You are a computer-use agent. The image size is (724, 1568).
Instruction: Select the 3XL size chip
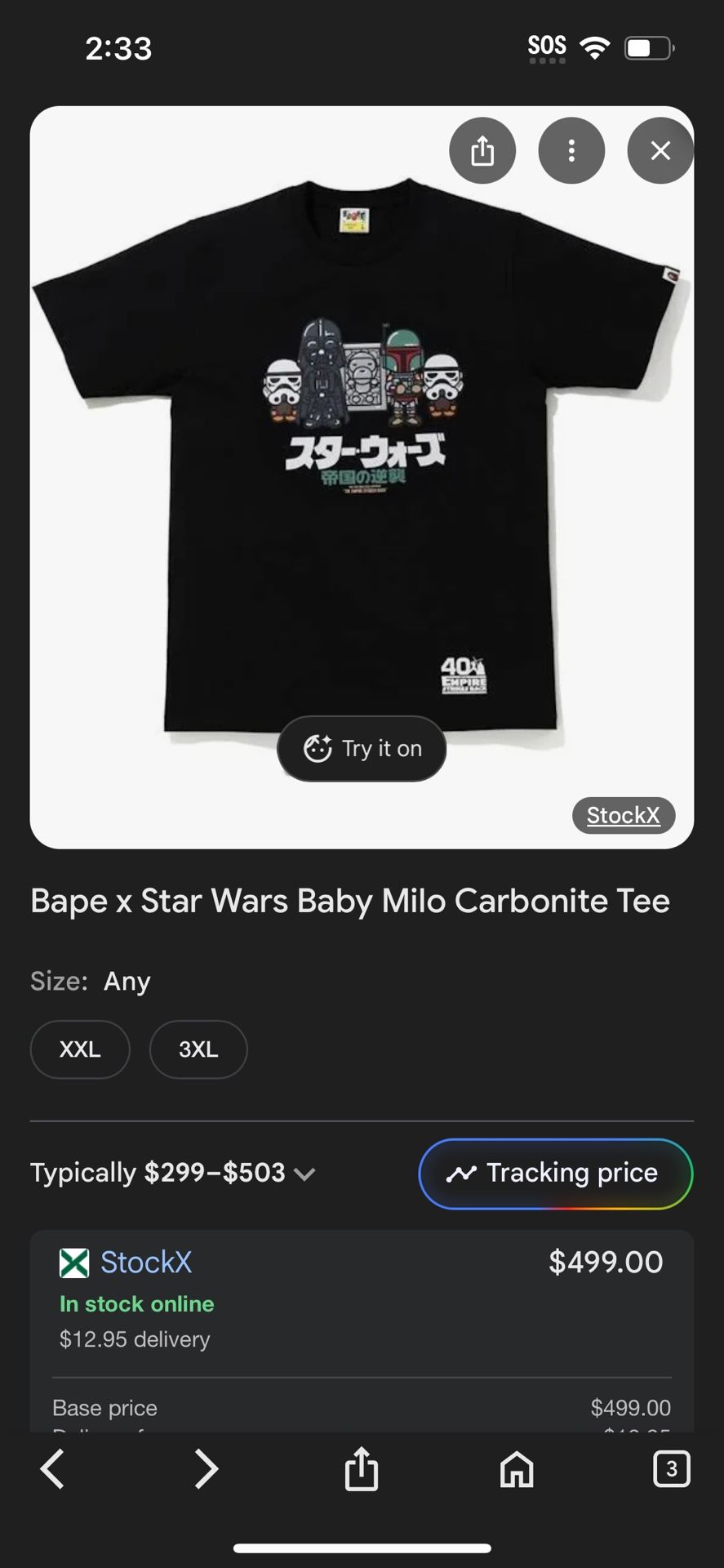pyautogui.click(x=198, y=1049)
